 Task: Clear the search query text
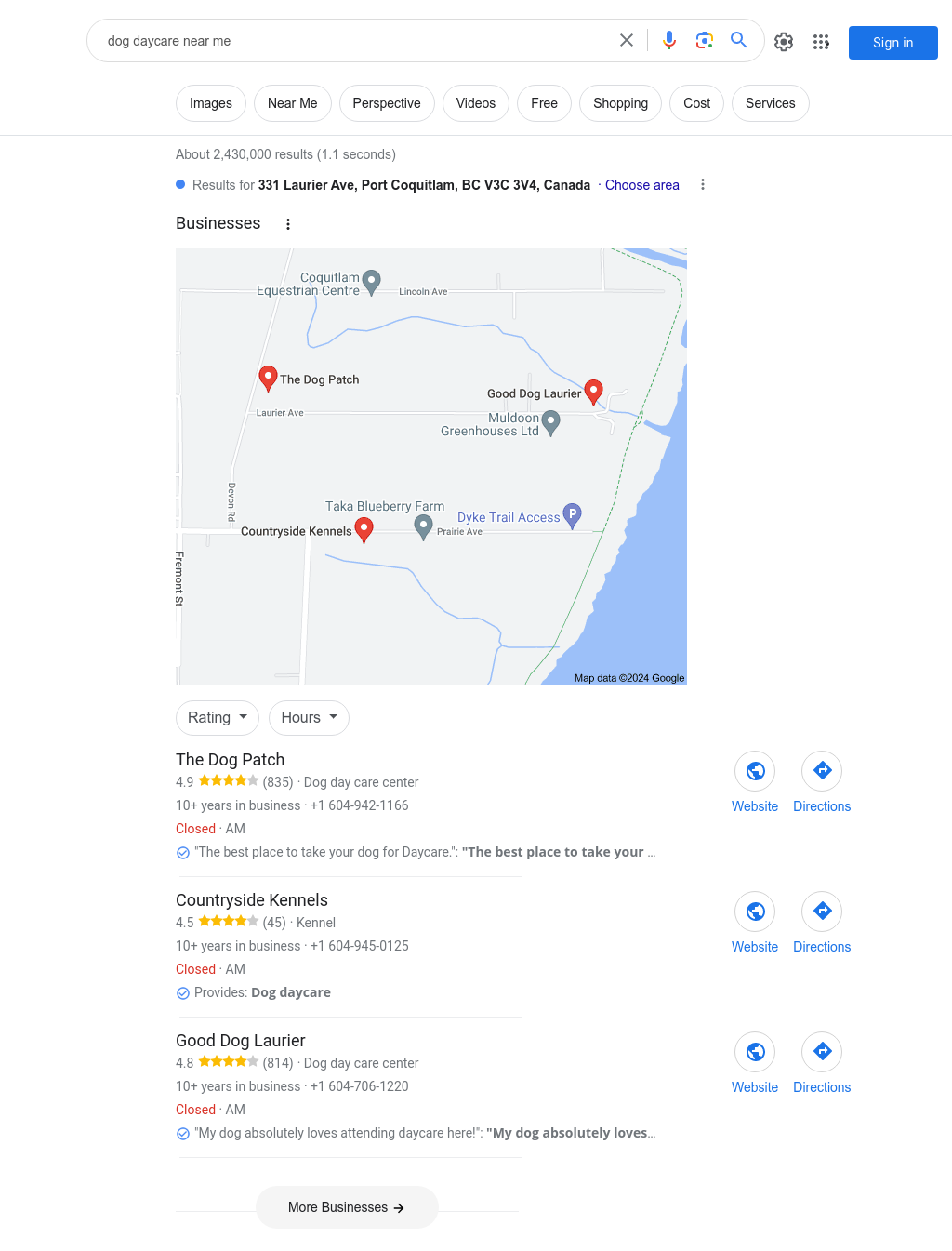coord(627,40)
